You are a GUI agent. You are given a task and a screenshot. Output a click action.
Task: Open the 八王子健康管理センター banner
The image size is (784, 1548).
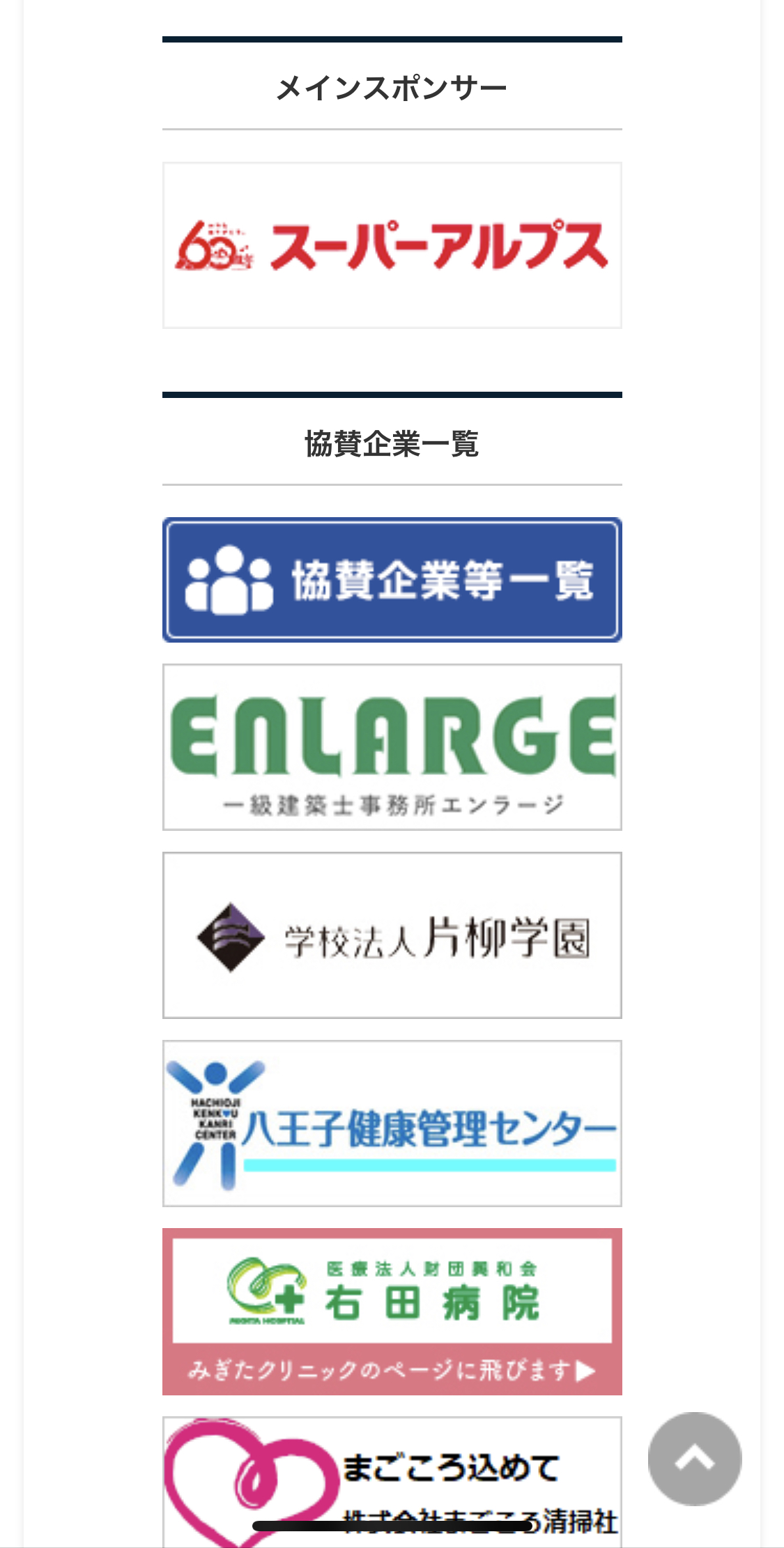click(392, 1123)
